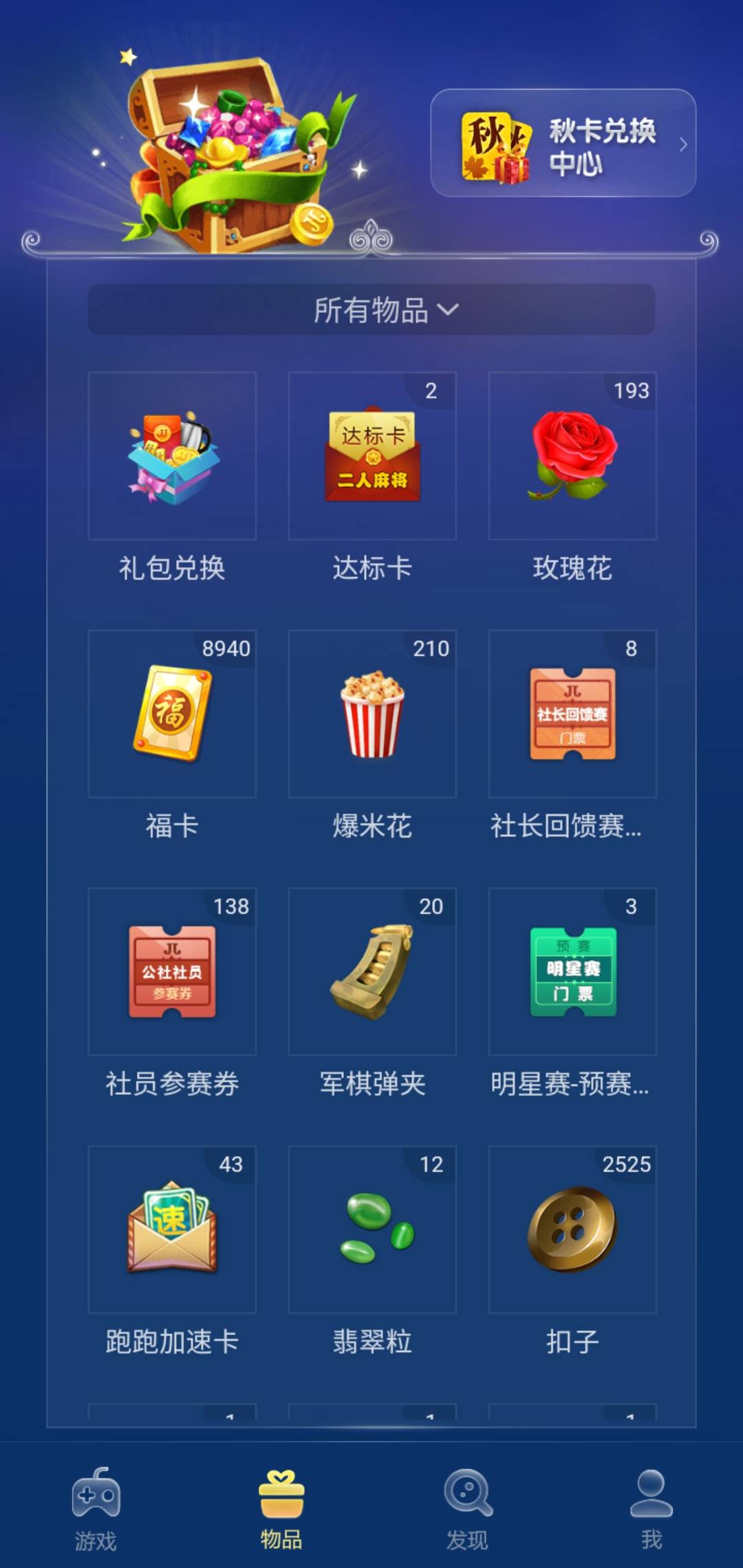
Task: Open the 福卡 fortune card item
Action: [172, 715]
